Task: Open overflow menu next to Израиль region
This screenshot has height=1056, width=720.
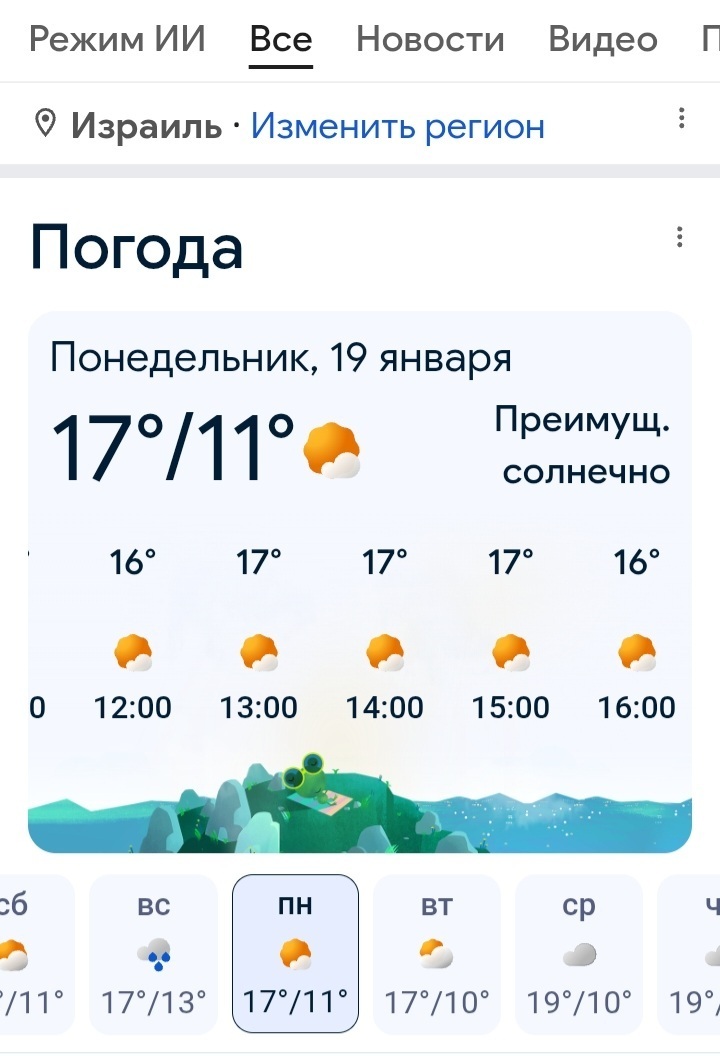Action: [682, 119]
